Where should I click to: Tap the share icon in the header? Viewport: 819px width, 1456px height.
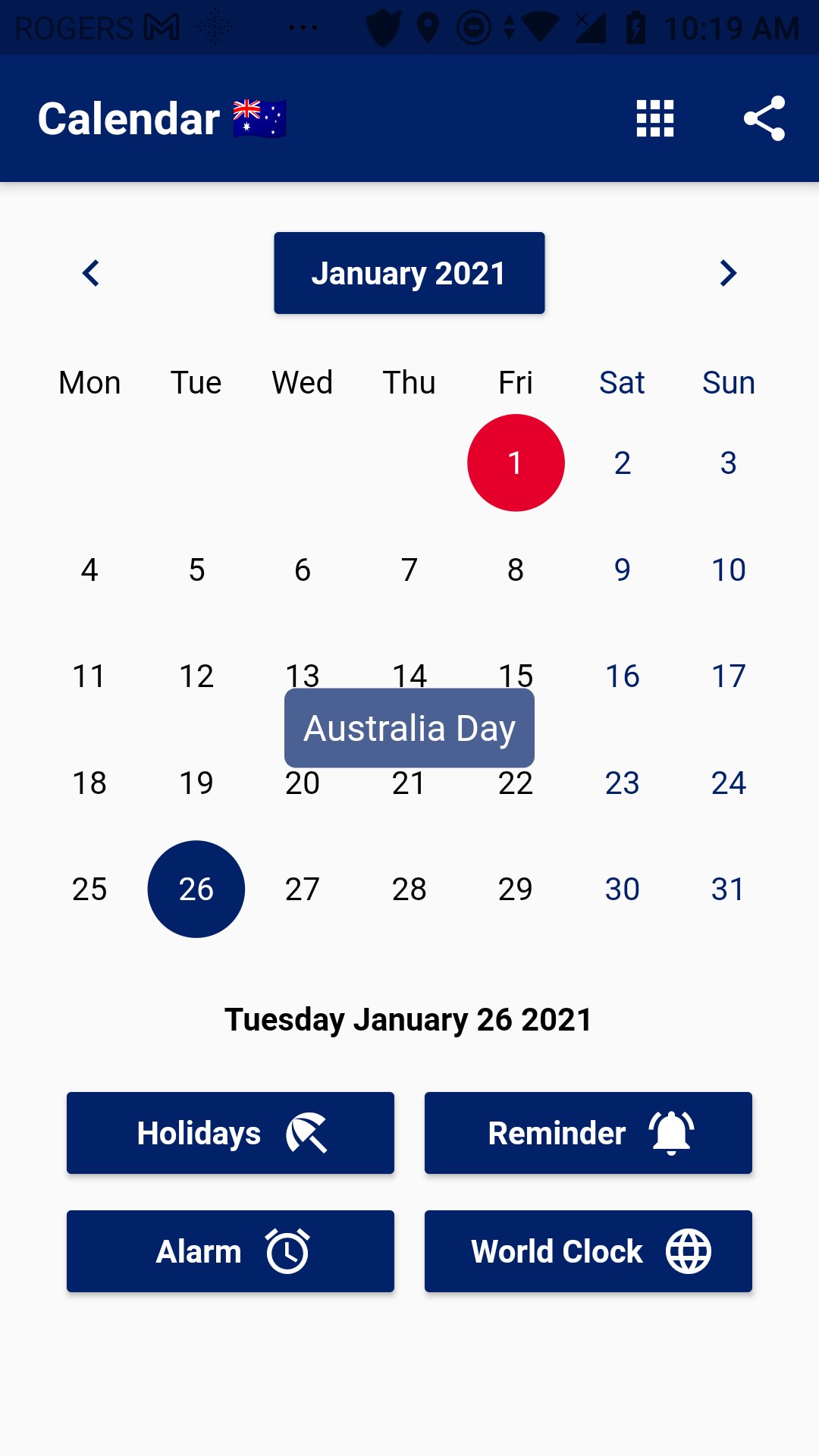tap(765, 118)
